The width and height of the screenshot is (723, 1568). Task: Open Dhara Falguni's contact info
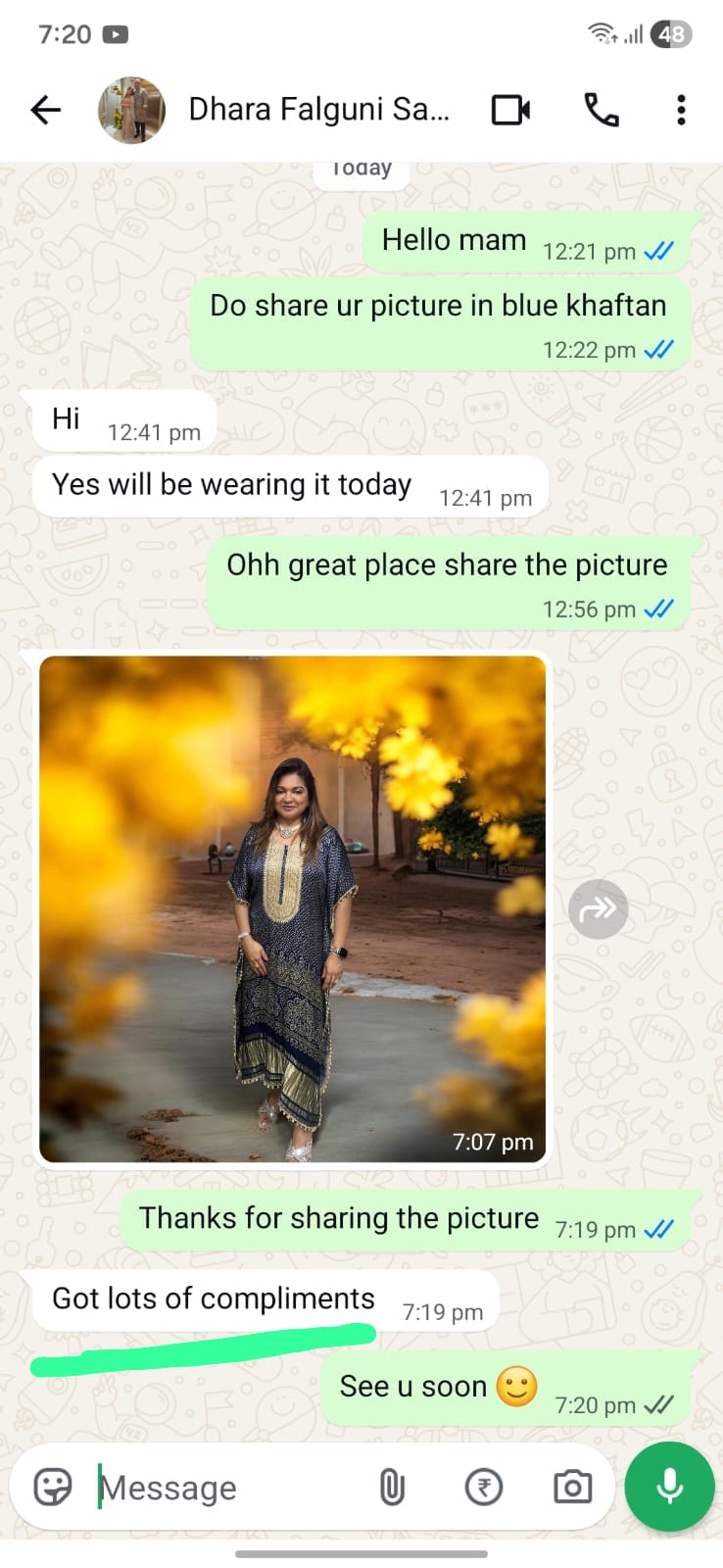(x=317, y=110)
